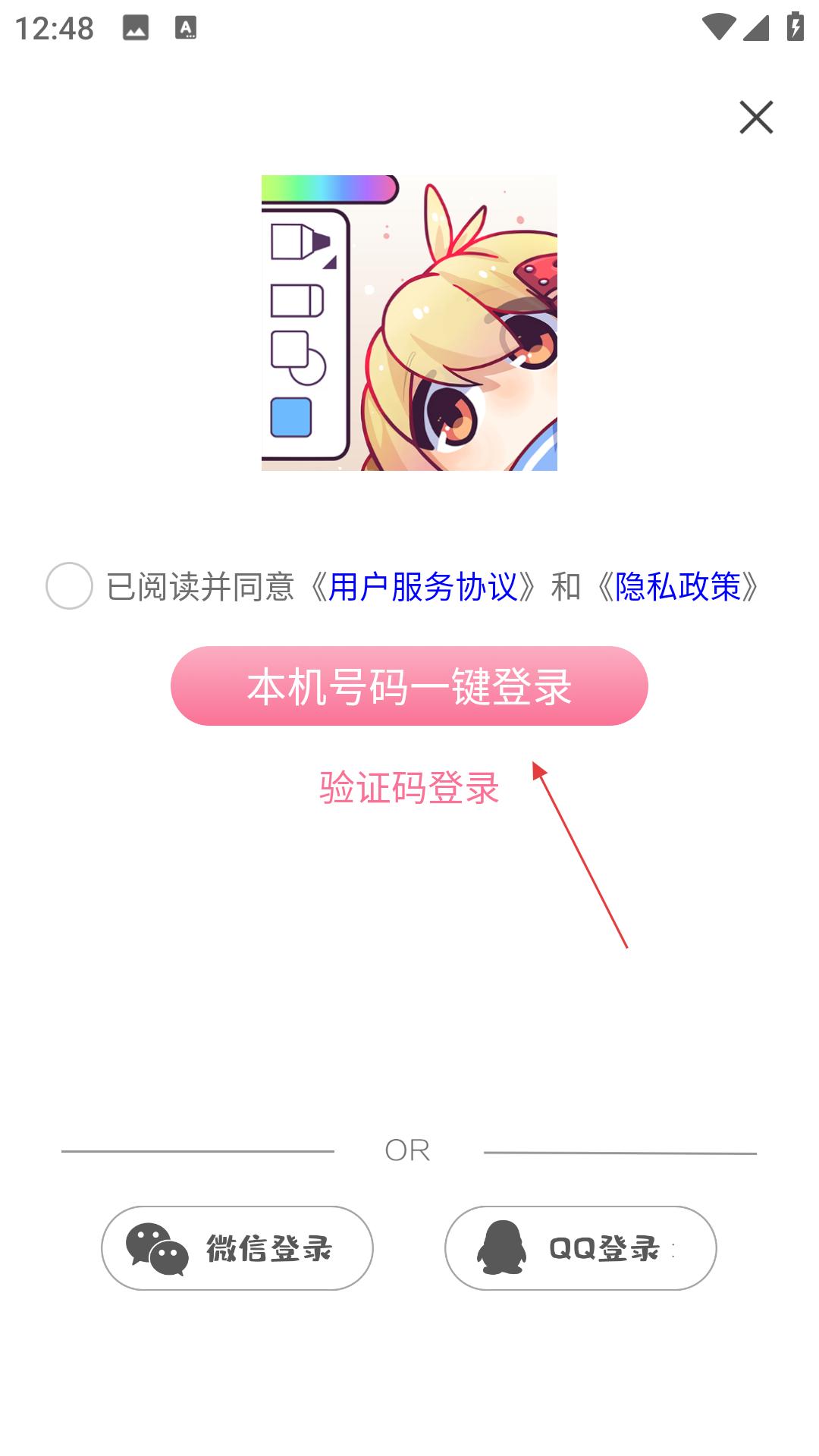The image size is (819, 1456).
Task: Close the login screen
Action: 756,118
